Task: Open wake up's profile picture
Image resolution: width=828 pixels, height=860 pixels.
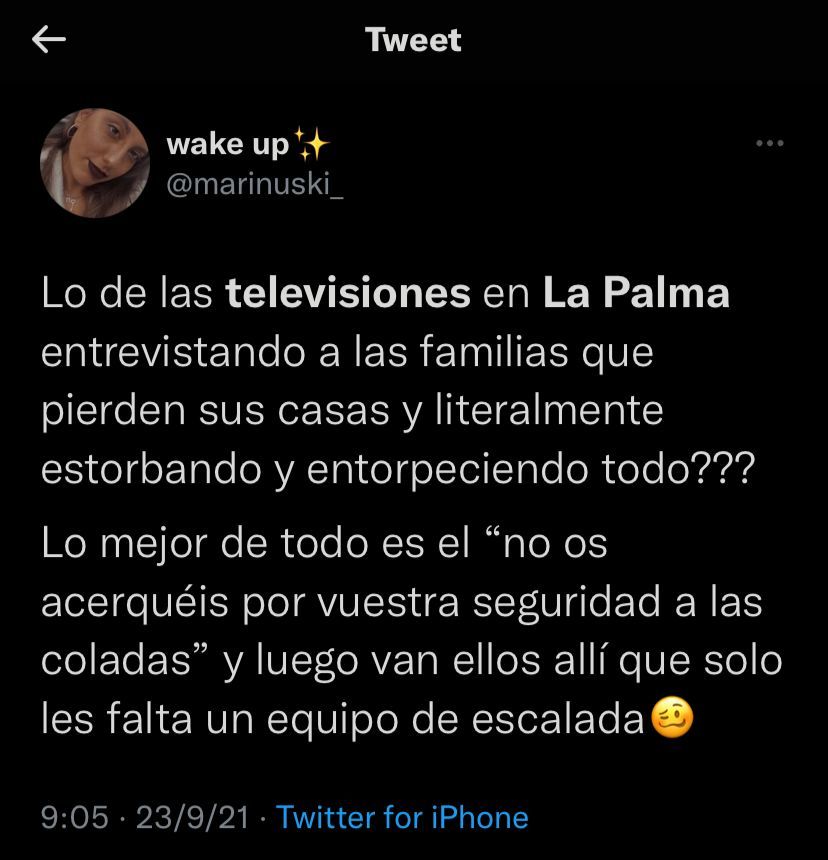Action: (94, 163)
